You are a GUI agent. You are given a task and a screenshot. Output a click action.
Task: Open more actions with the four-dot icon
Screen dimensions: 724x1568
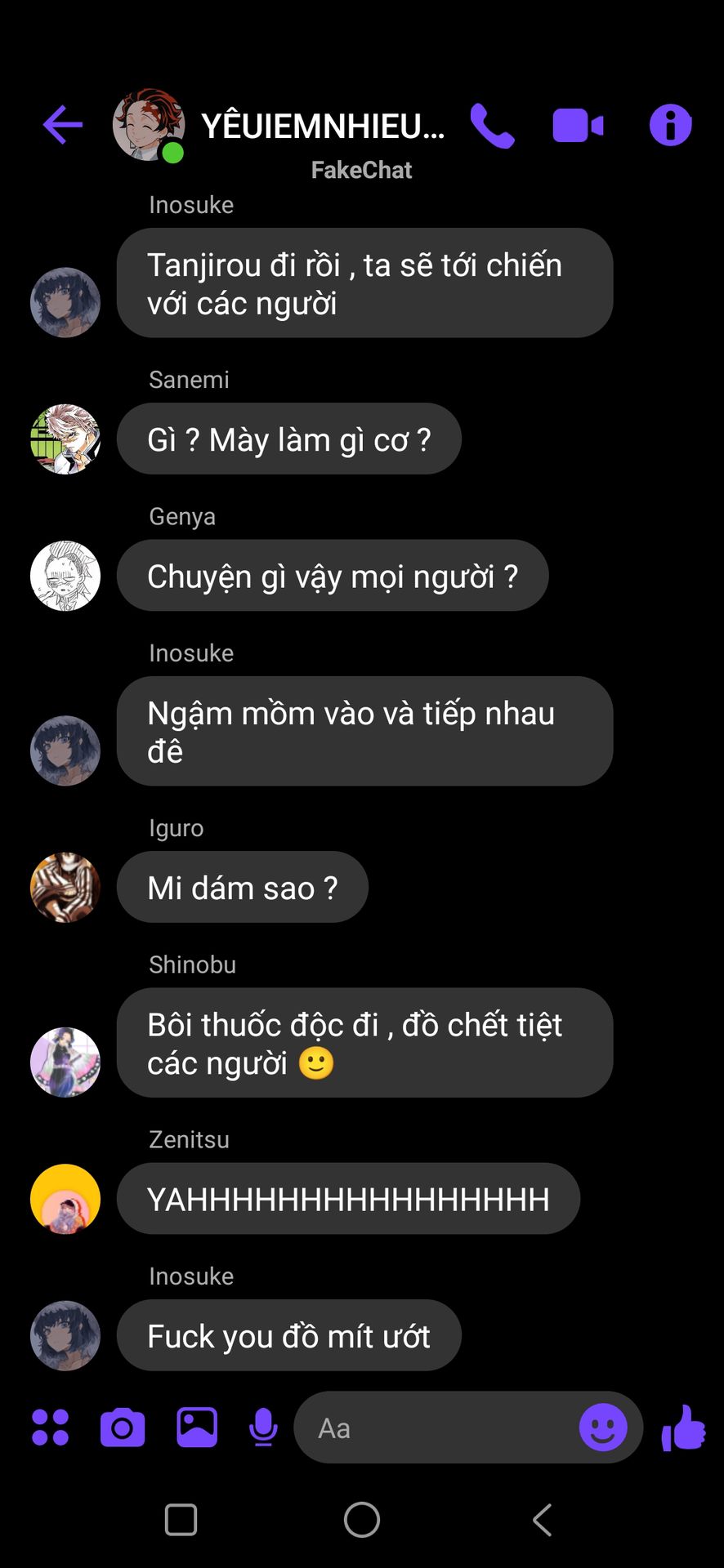[x=50, y=1428]
